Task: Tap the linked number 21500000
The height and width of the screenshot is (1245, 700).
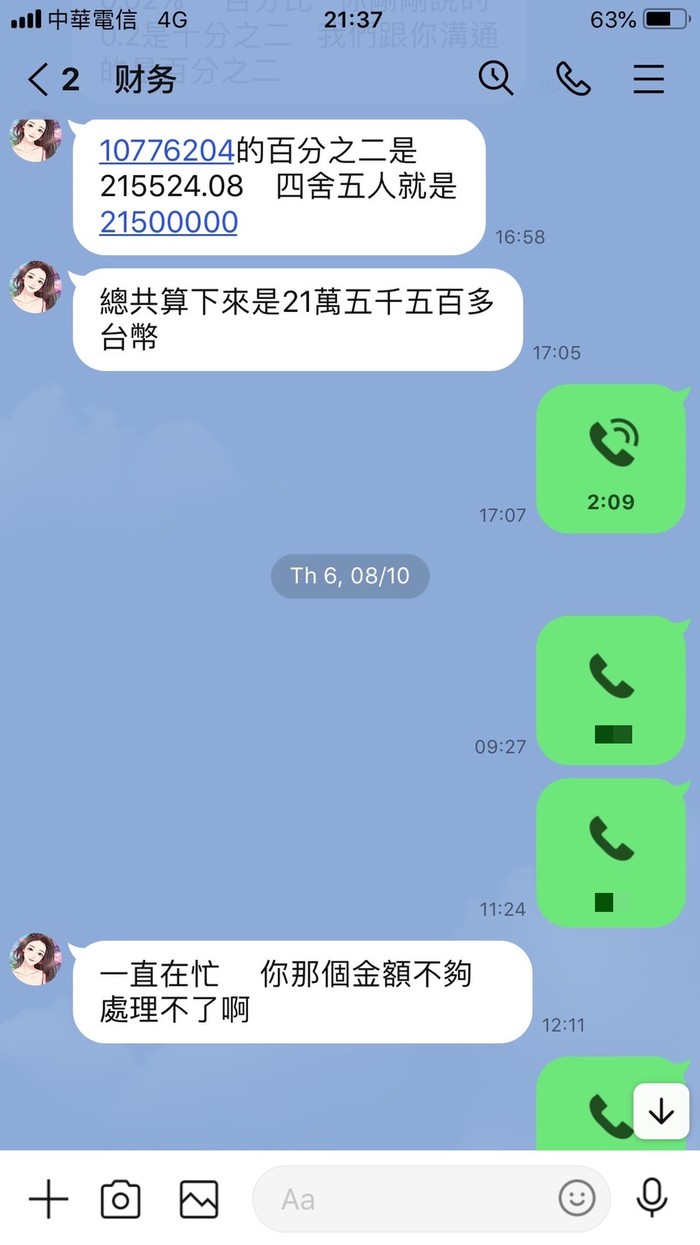Action: click(169, 222)
